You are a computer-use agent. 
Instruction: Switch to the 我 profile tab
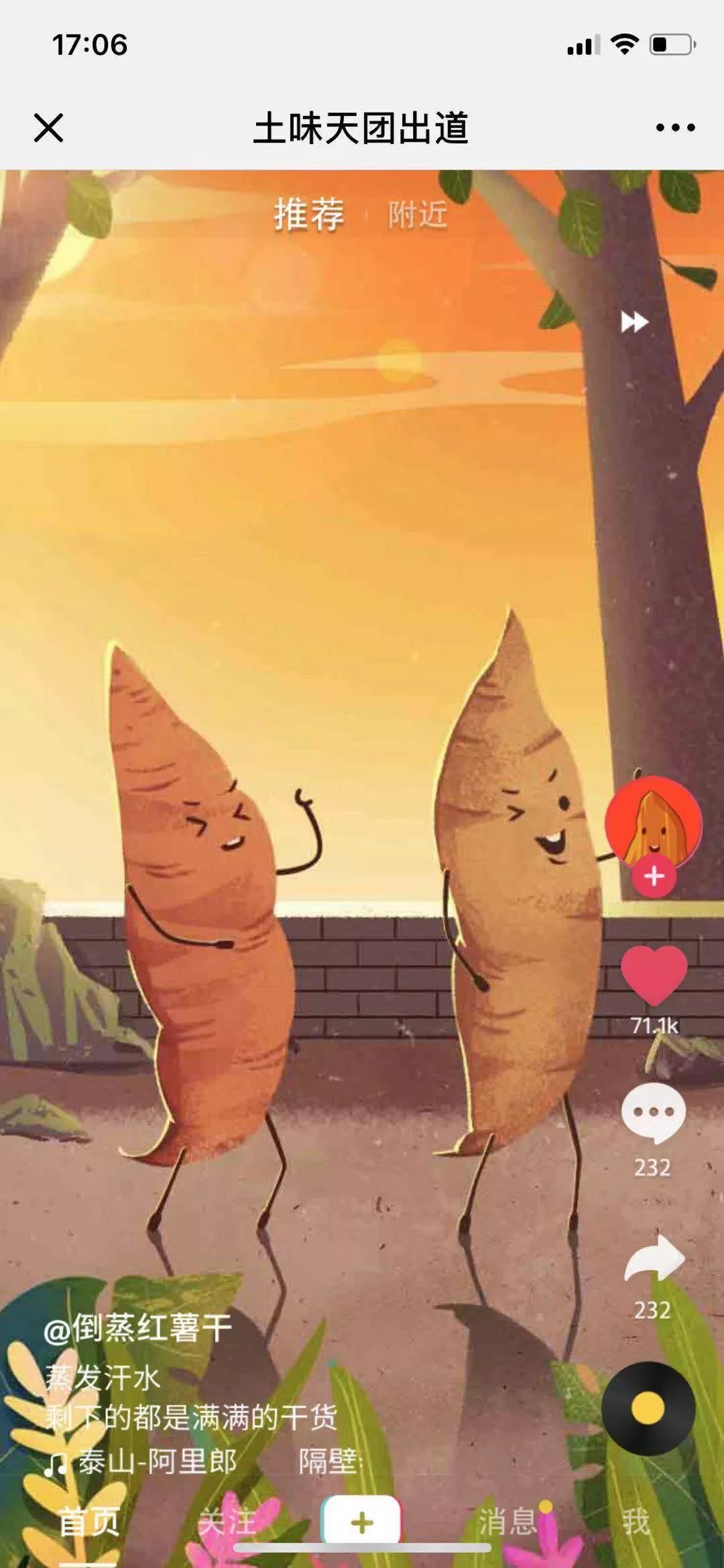pos(635,1522)
